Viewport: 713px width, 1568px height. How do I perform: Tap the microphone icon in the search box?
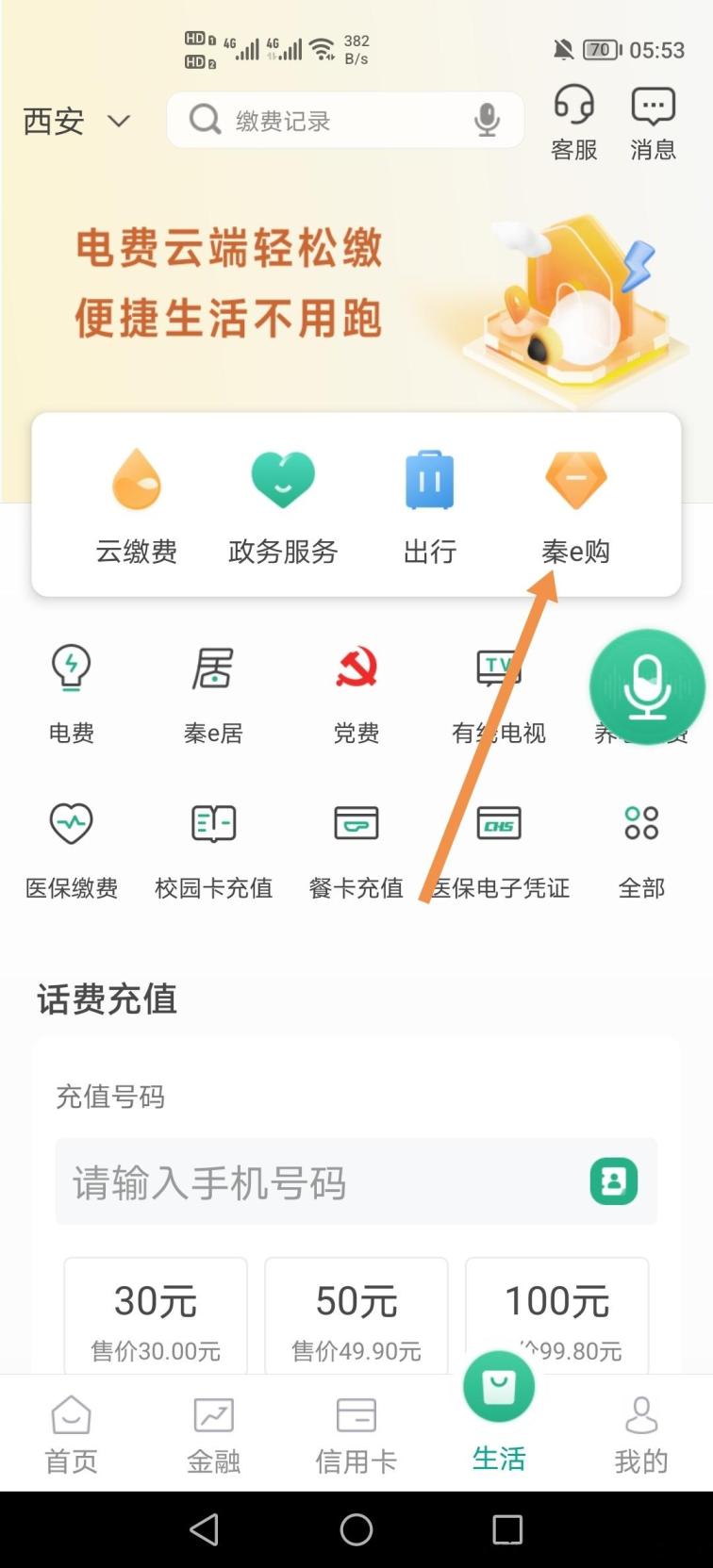[x=487, y=120]
